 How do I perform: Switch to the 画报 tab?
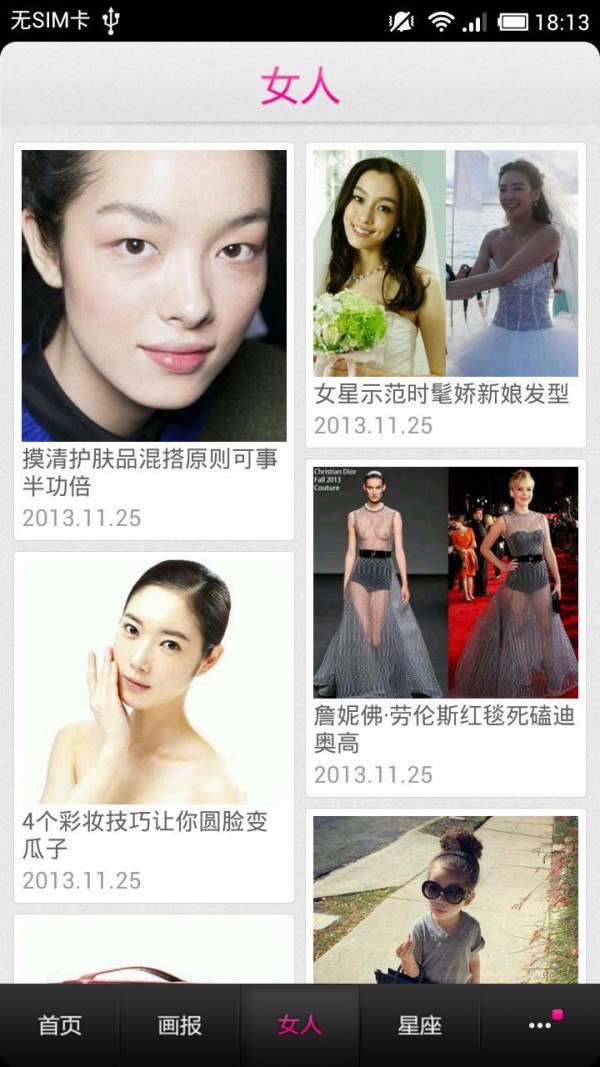coord(180,1025)
